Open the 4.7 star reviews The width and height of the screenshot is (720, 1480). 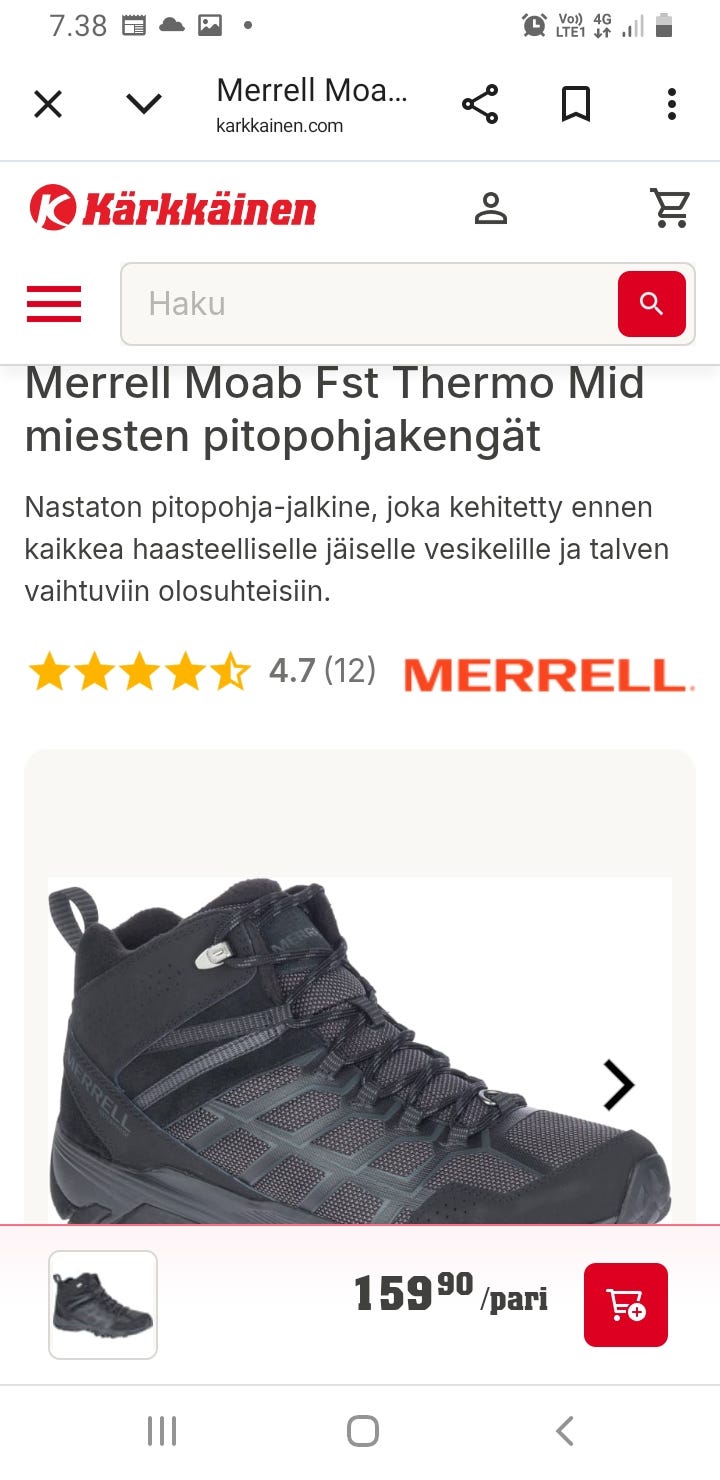tap(202, 671)
